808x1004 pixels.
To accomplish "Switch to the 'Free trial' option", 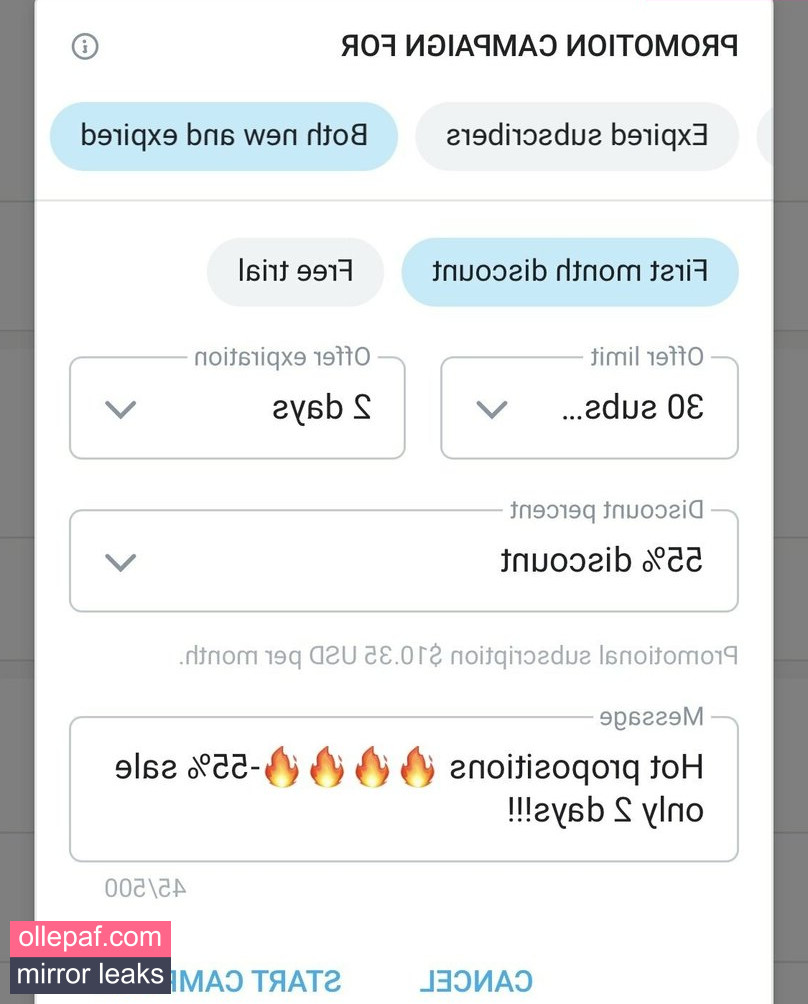I will pyautogui.click(x=295, y=271).
